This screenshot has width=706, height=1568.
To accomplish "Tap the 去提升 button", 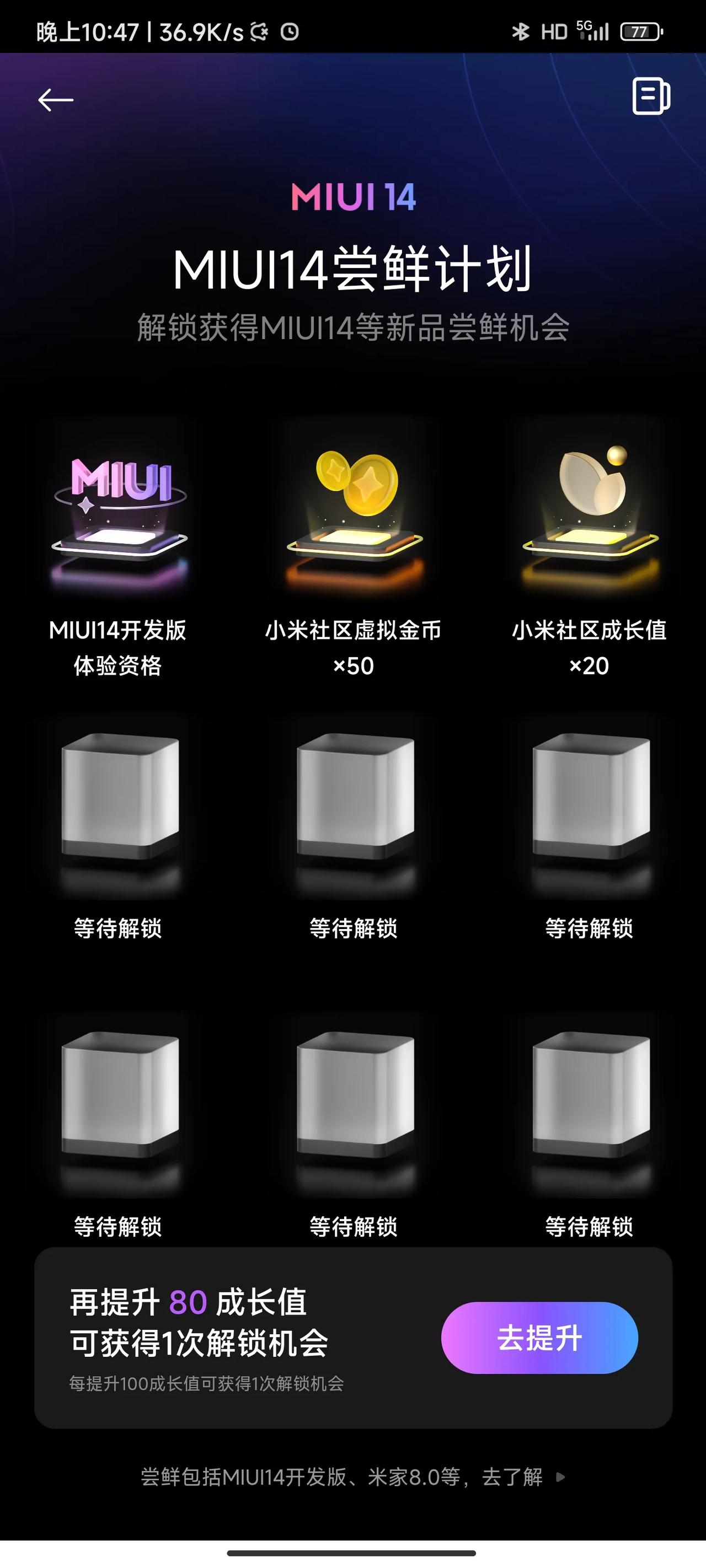I will point(539,1338).
